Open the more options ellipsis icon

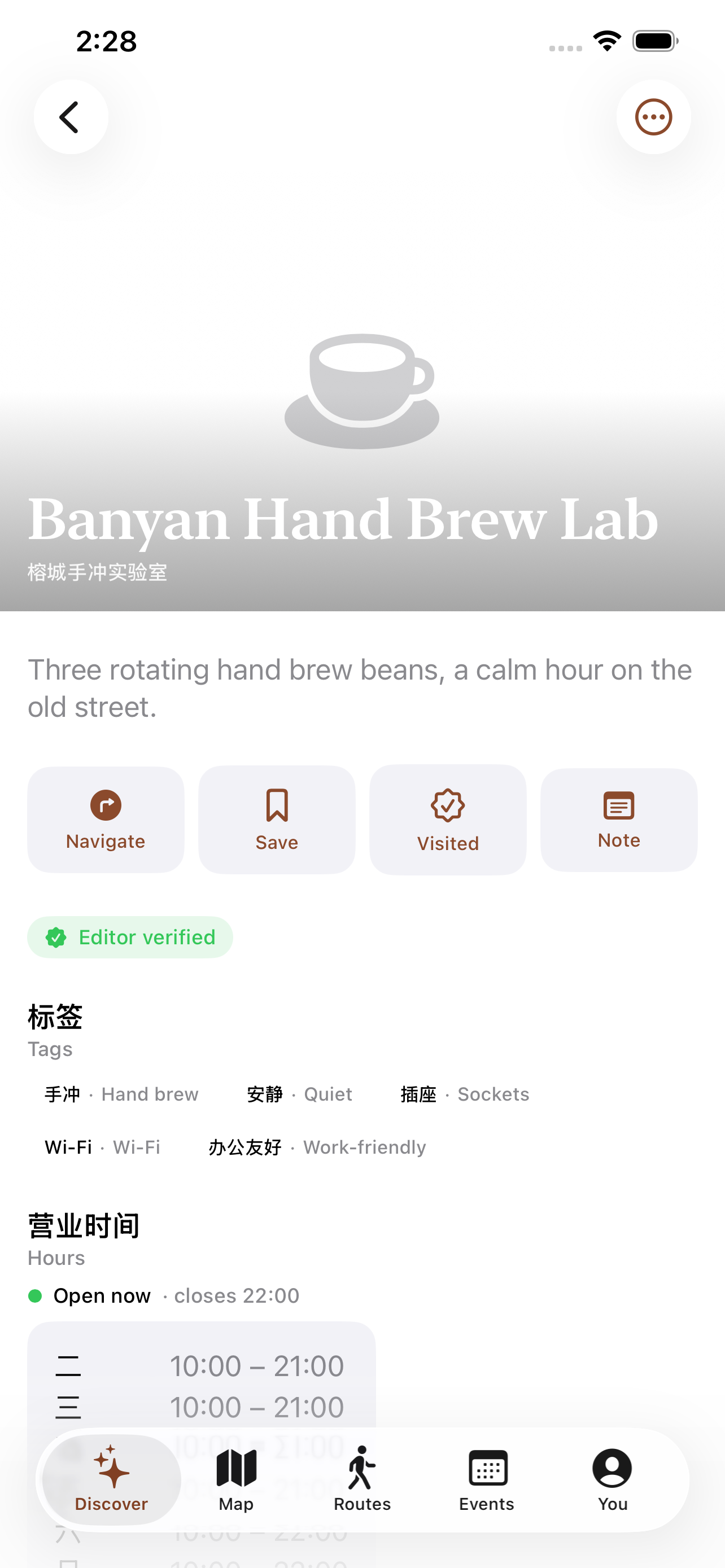[x=653, y=116]
